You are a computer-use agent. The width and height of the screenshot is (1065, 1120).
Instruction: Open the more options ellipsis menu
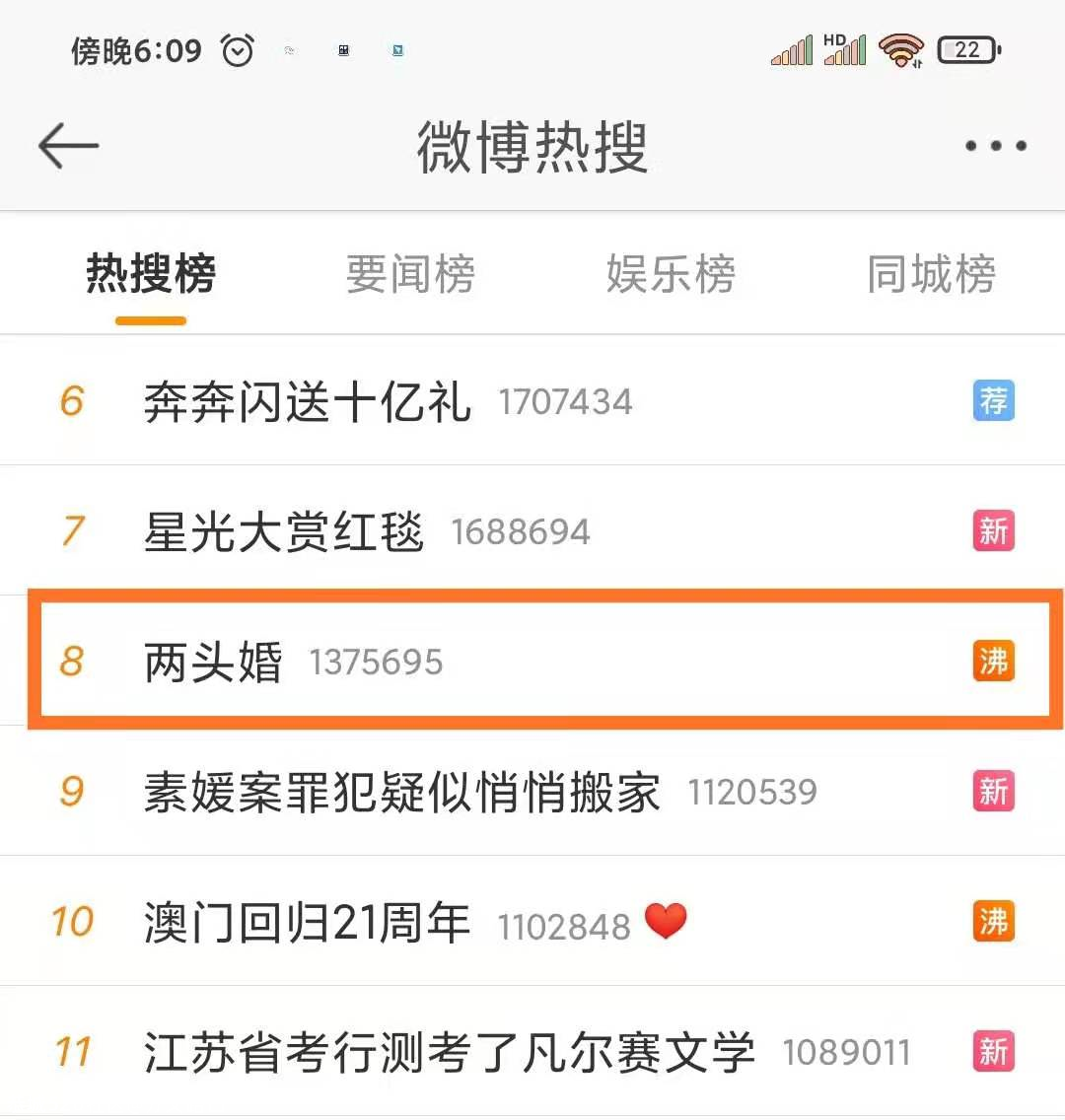pos(994,146)
